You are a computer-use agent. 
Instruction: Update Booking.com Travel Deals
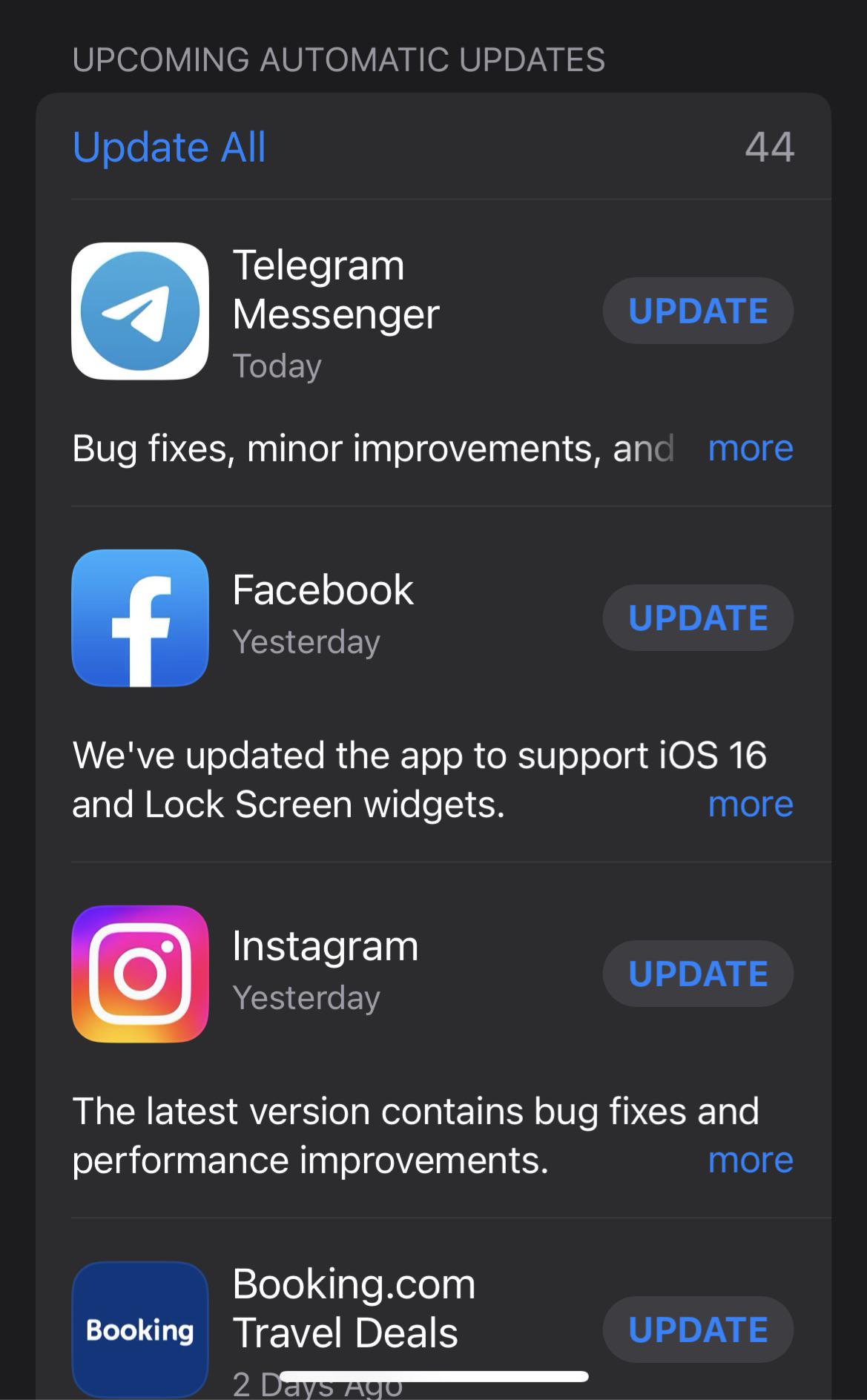(x=698, y=1330)
